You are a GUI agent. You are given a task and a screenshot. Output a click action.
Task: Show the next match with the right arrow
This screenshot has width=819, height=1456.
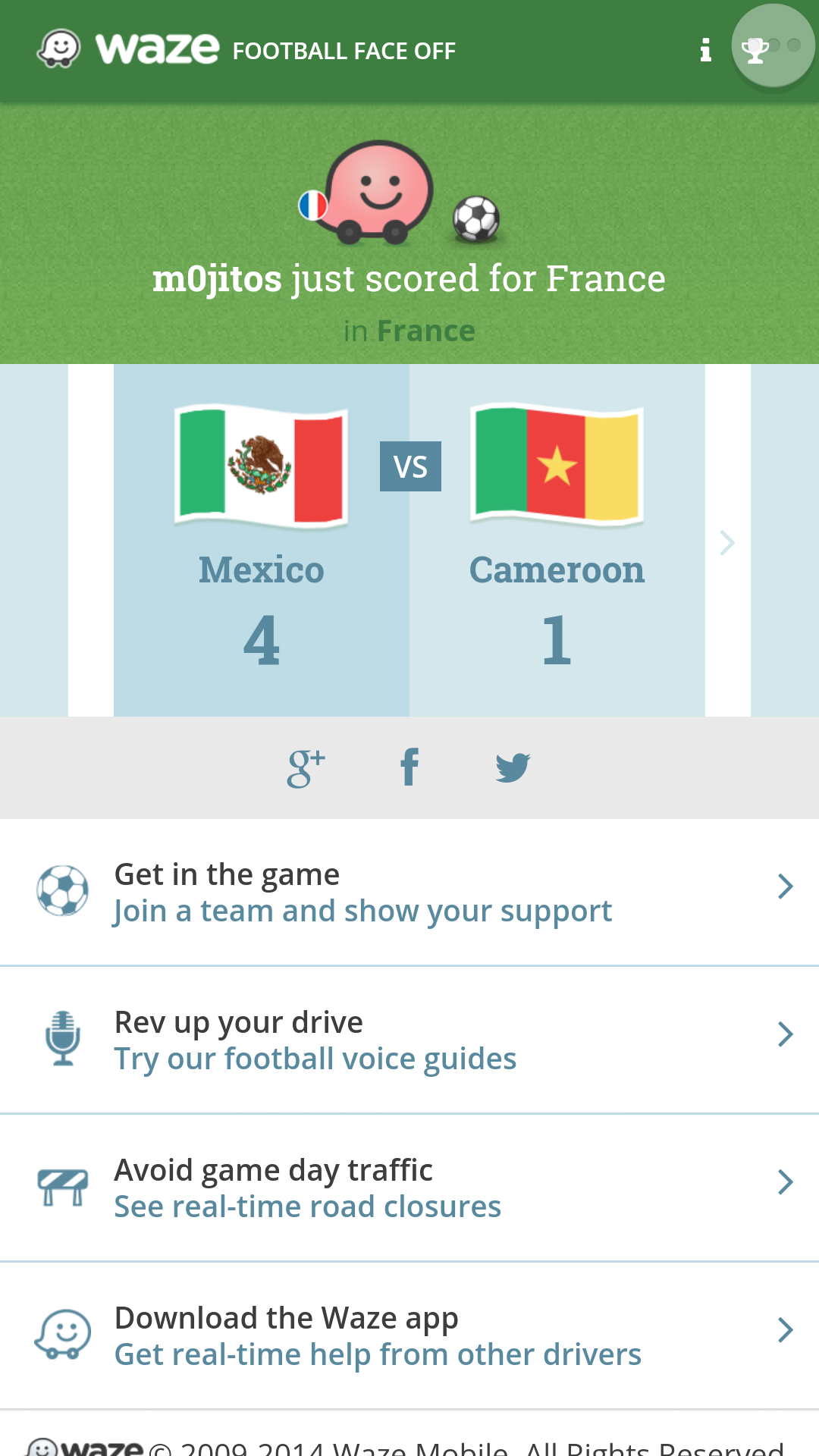(x=727, y=542)
